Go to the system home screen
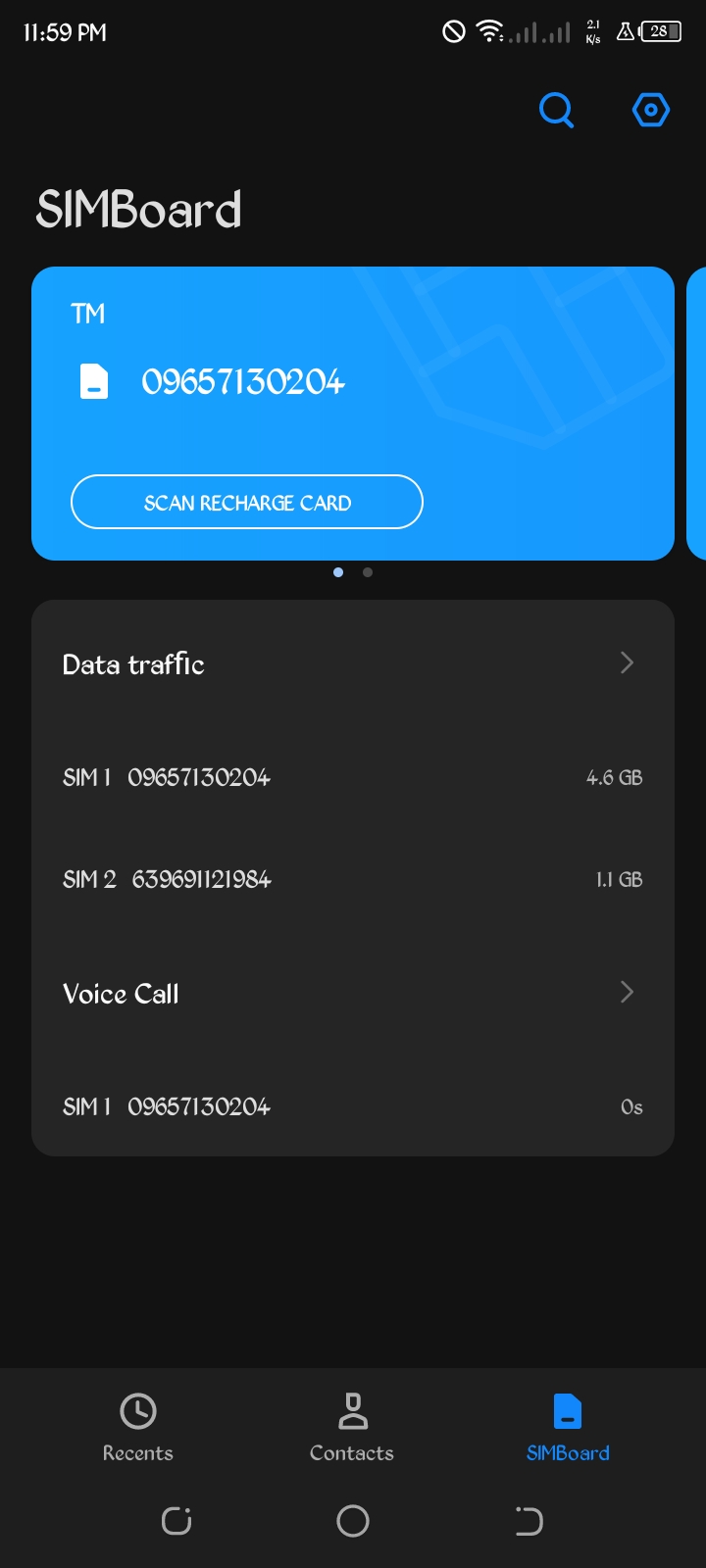This screenshot has height=1568, width=706. click(353, 1521)
